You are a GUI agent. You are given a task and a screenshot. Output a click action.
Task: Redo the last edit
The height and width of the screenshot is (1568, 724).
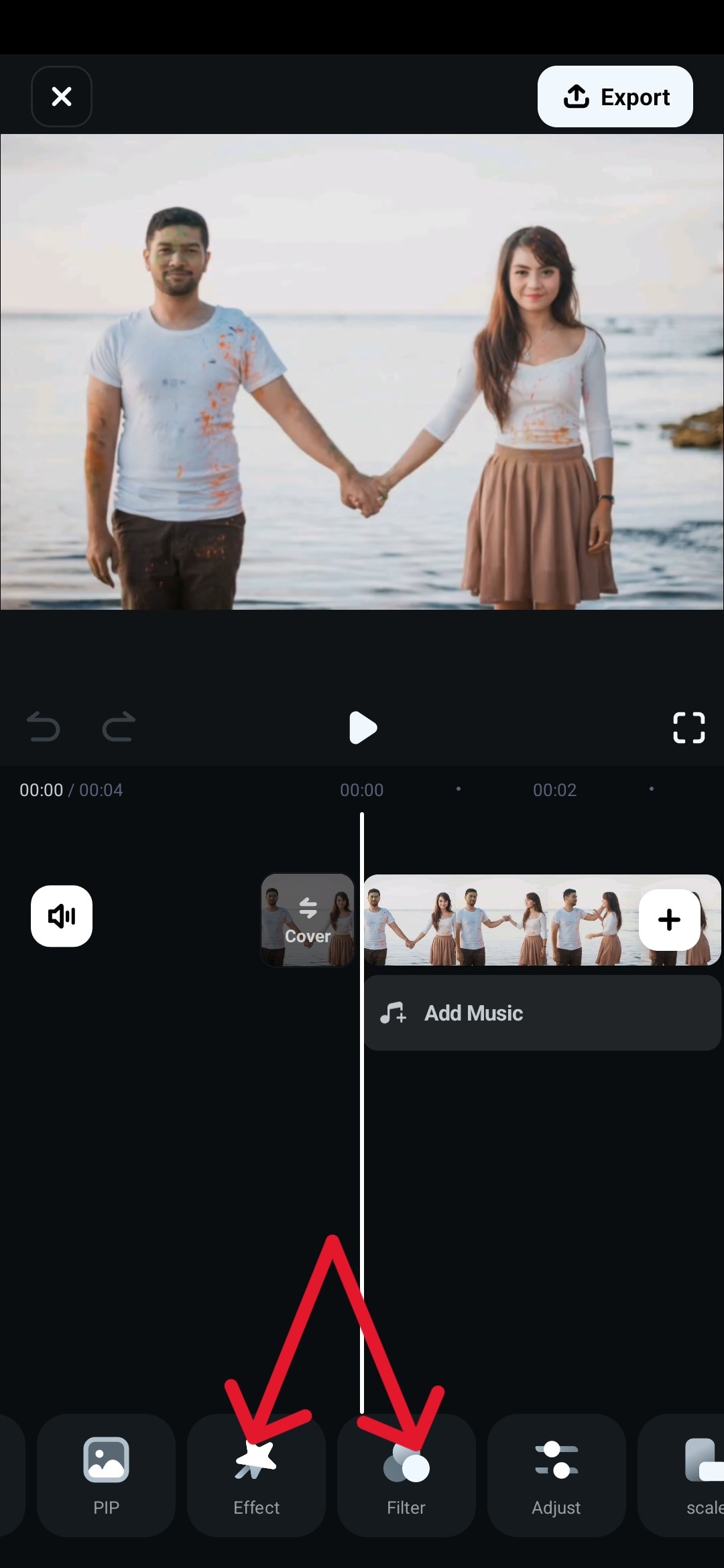coord(119,728)
